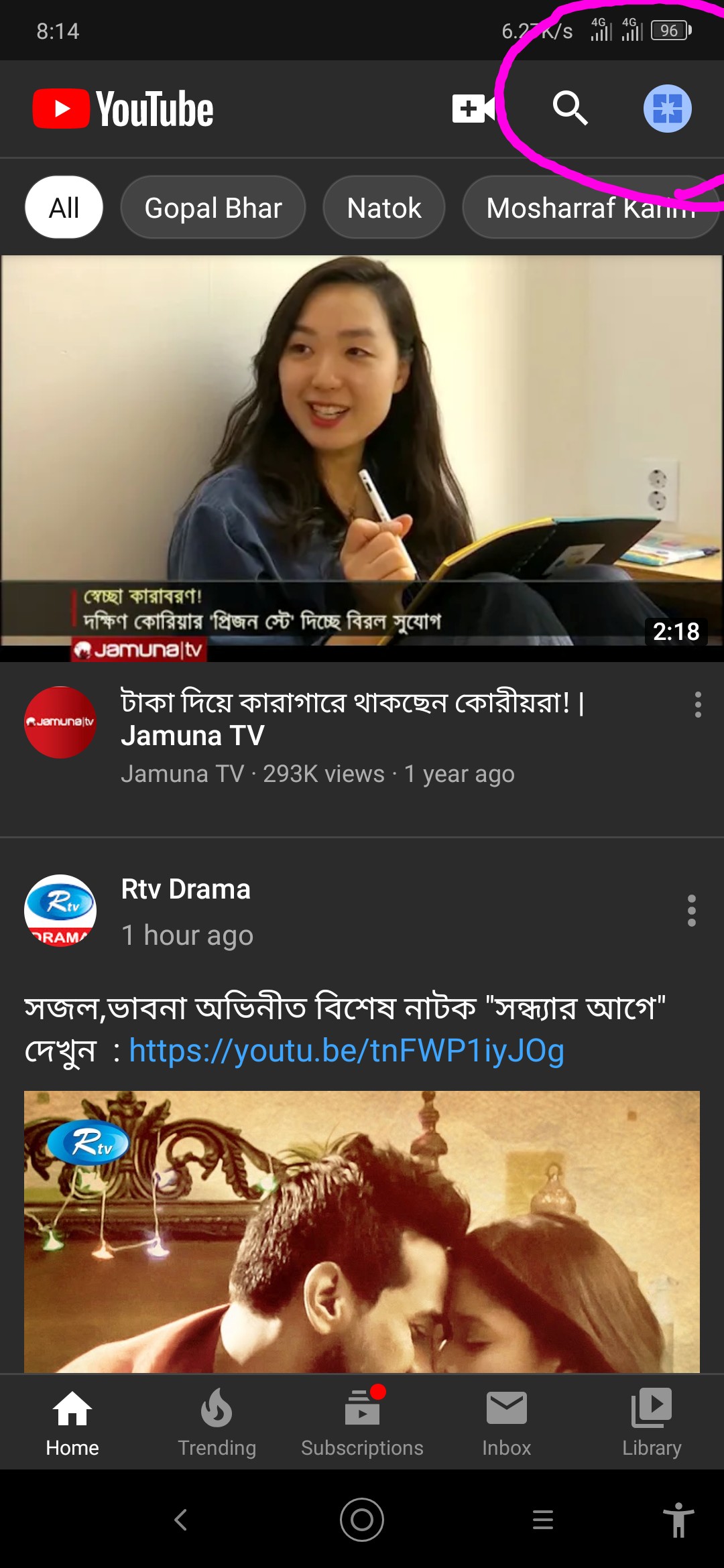Tap the system back button

(181, 1520)
